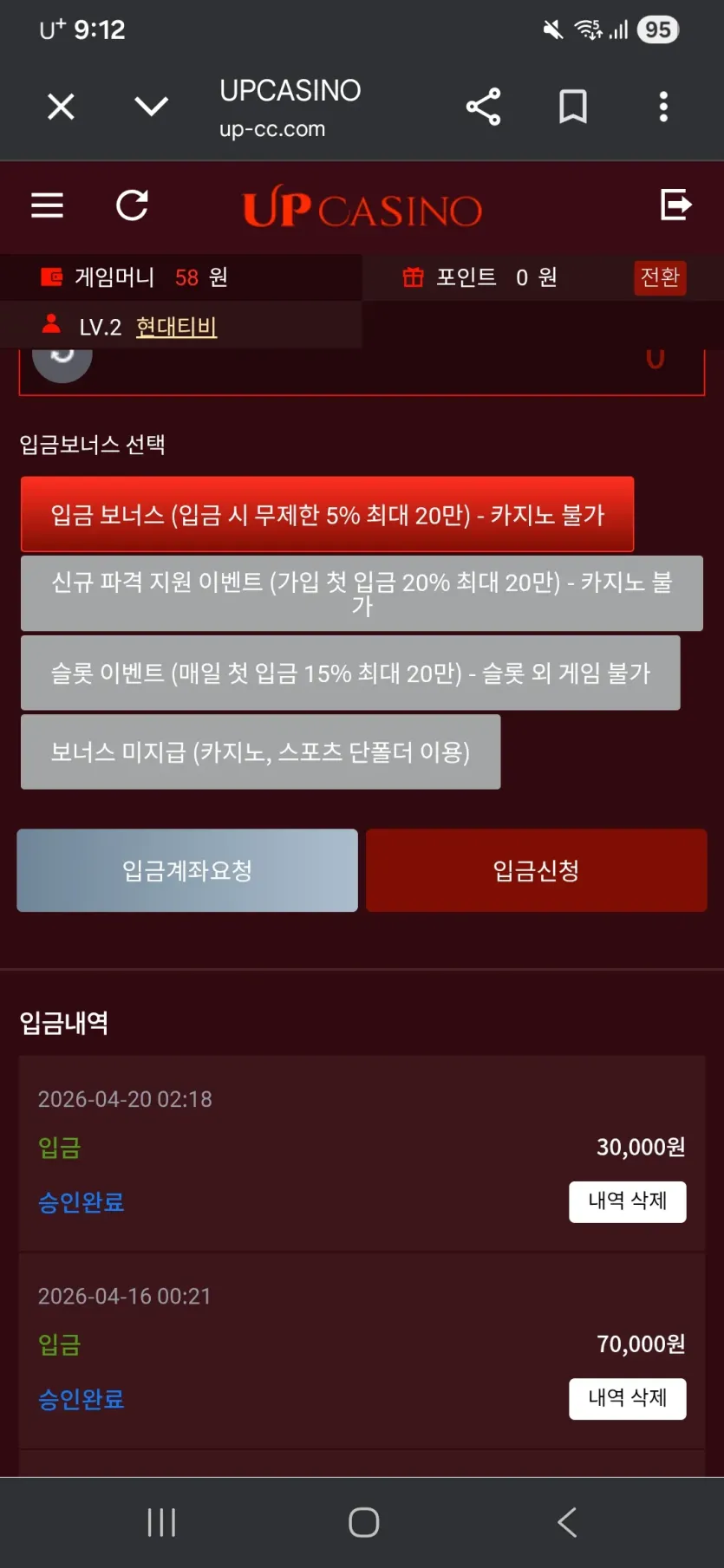Go back with system back button
Image resolution: width=724 pixels, height=1568 pixels.
[x=567, y=1522]
